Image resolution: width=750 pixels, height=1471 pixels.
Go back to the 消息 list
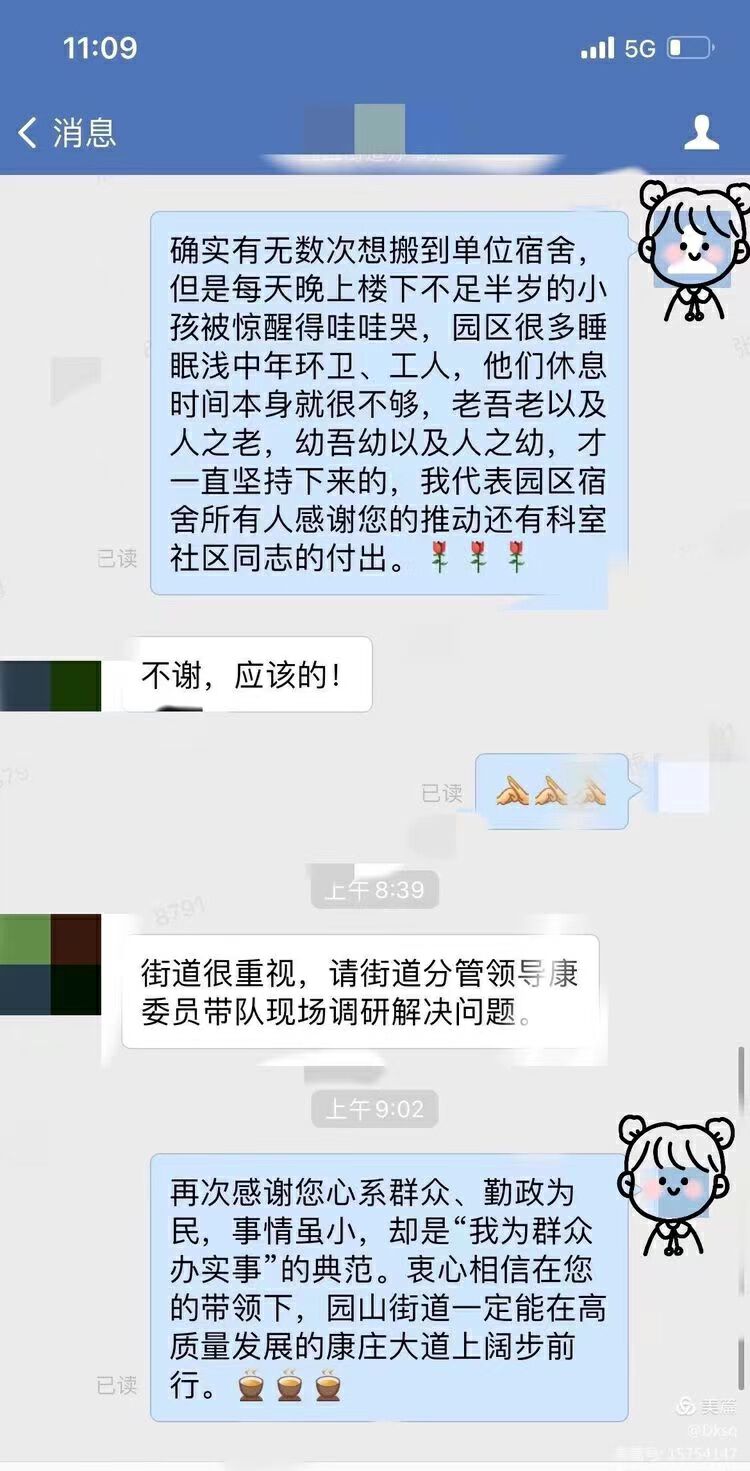tap(66, 133)
